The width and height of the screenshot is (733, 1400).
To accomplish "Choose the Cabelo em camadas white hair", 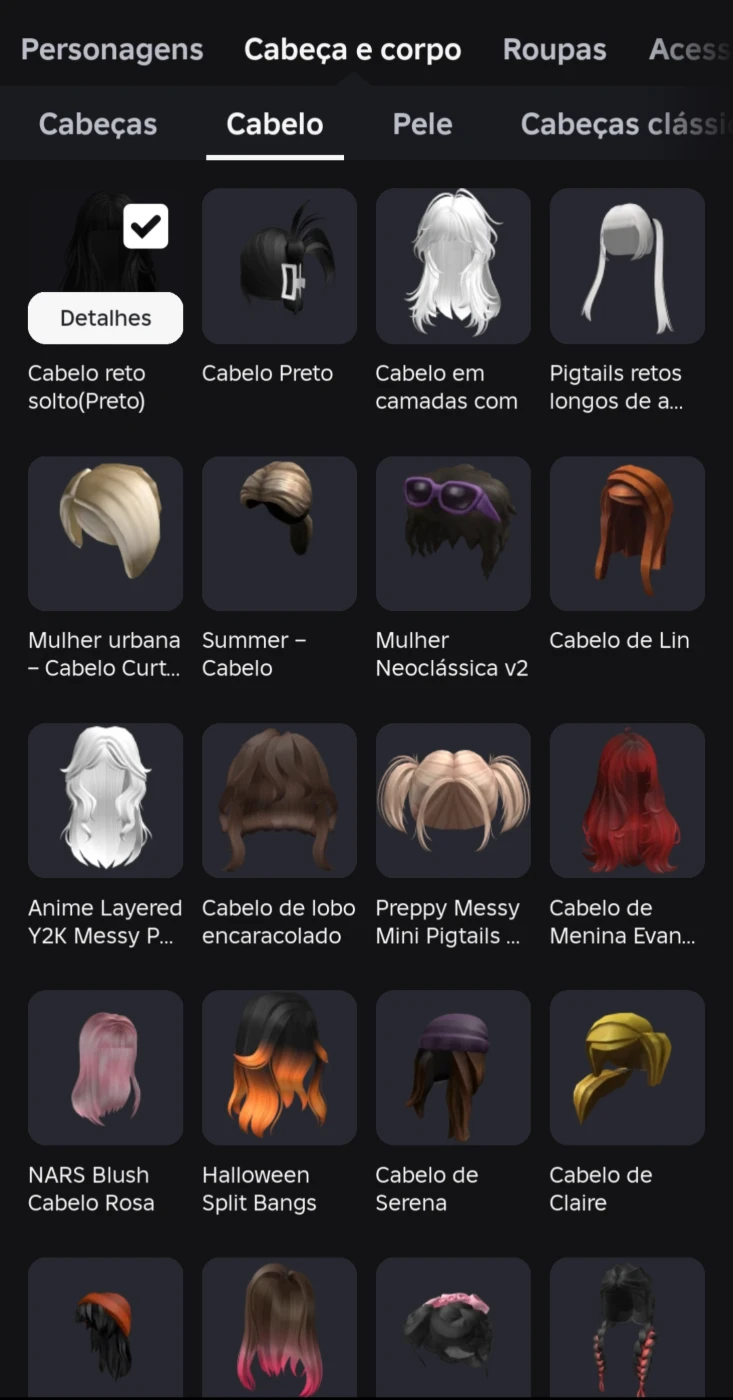I will (453, 266).
